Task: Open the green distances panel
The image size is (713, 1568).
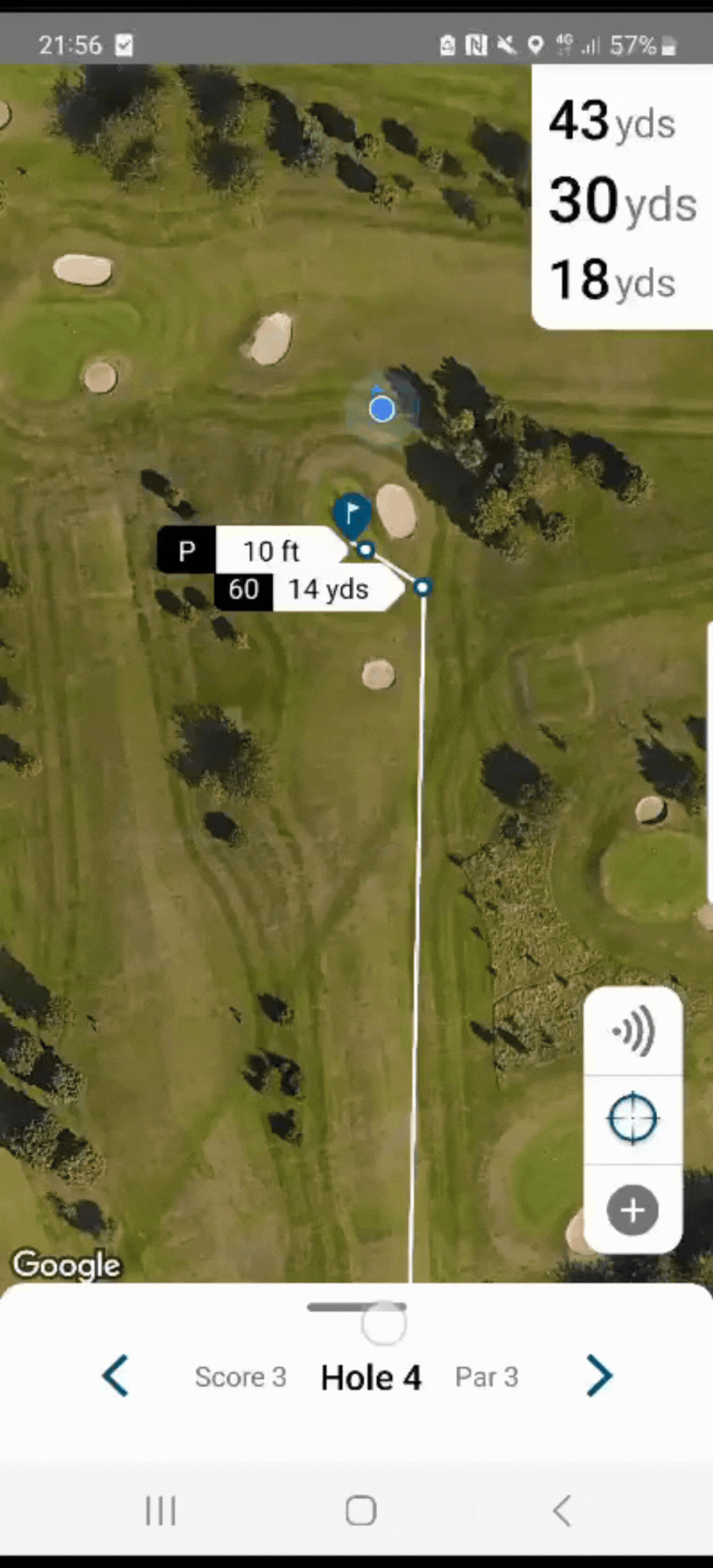Action: point(621,199)
